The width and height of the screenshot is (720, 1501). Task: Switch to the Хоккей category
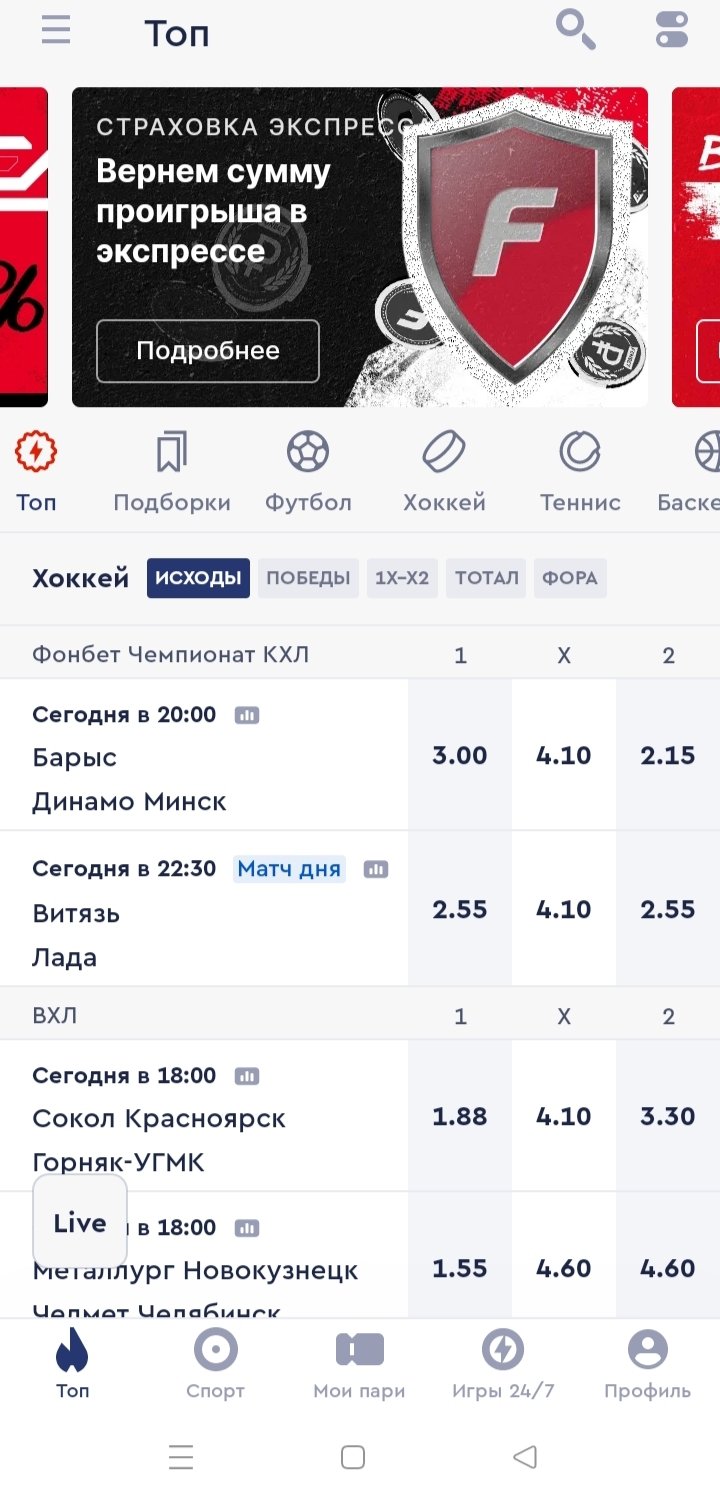(x=444, y=473)
